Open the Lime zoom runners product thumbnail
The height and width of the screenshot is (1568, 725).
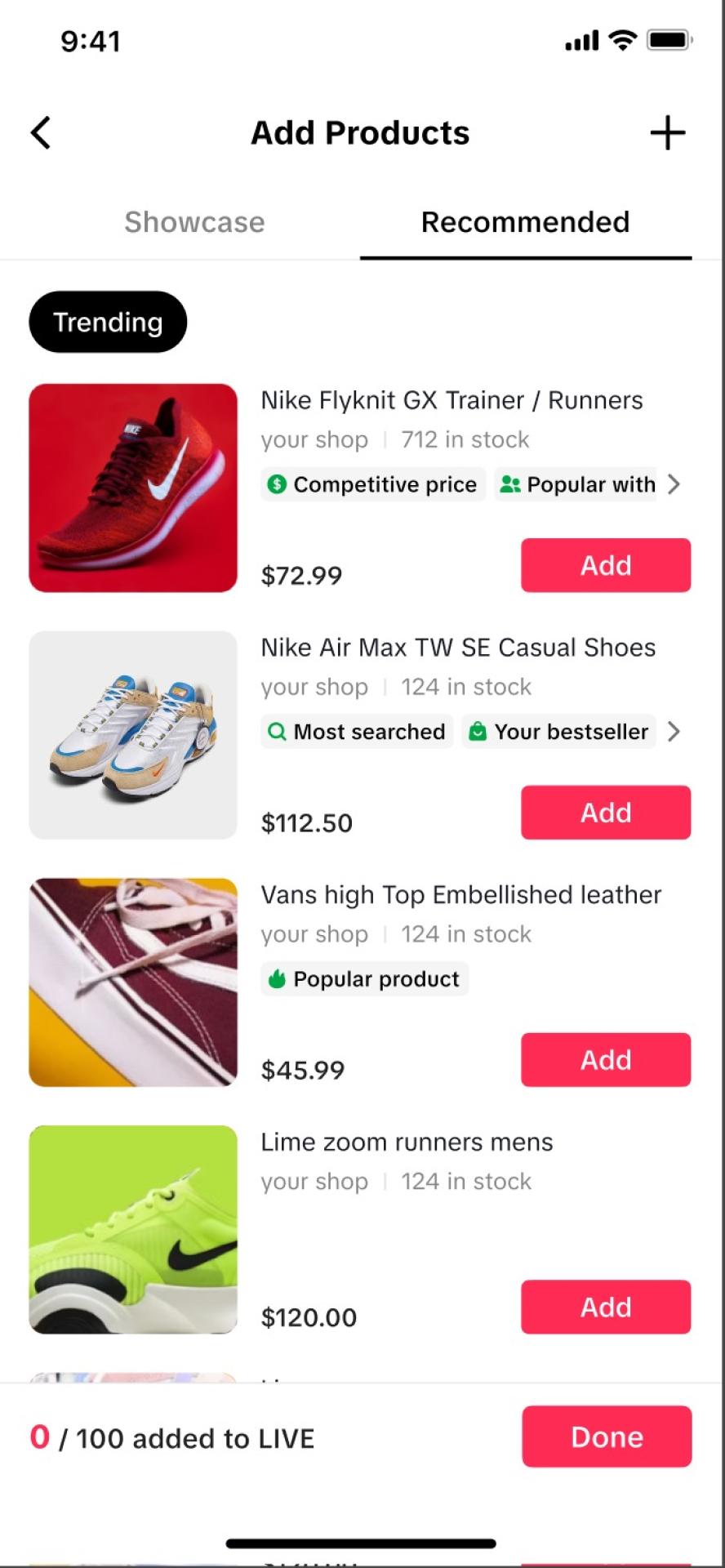[x=133, y=1229]
